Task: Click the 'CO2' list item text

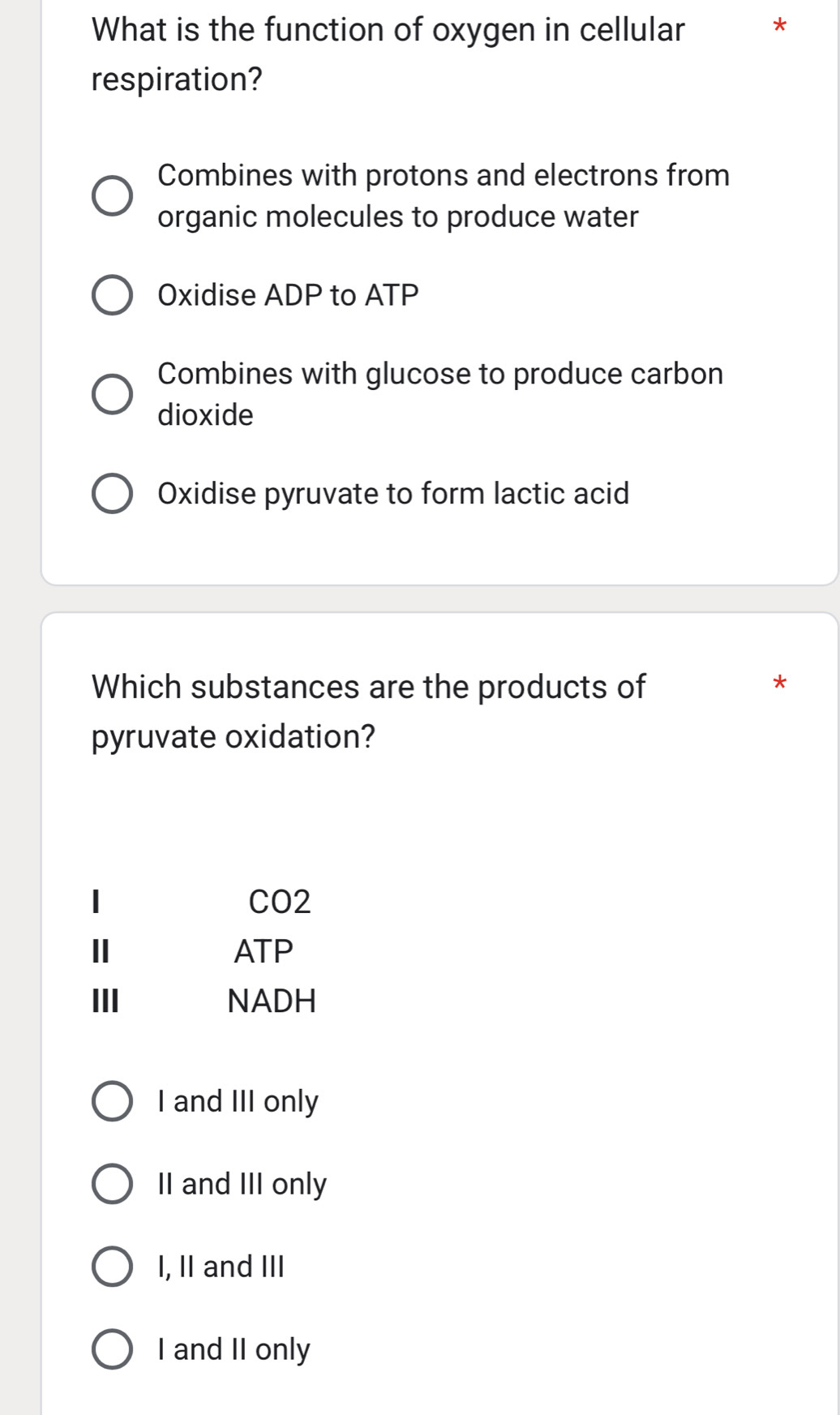Action: pos(281,902)
